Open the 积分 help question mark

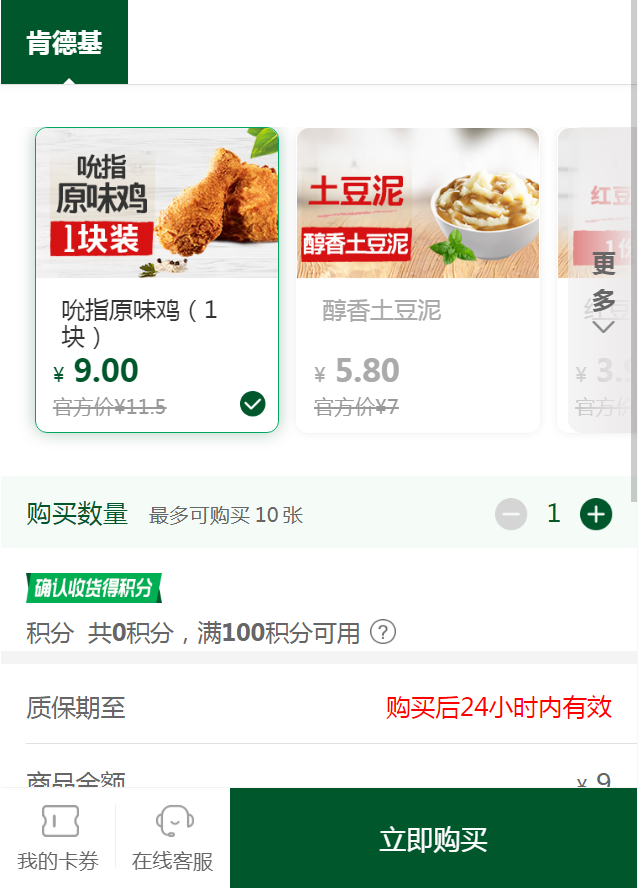click(x=383, y=632)
